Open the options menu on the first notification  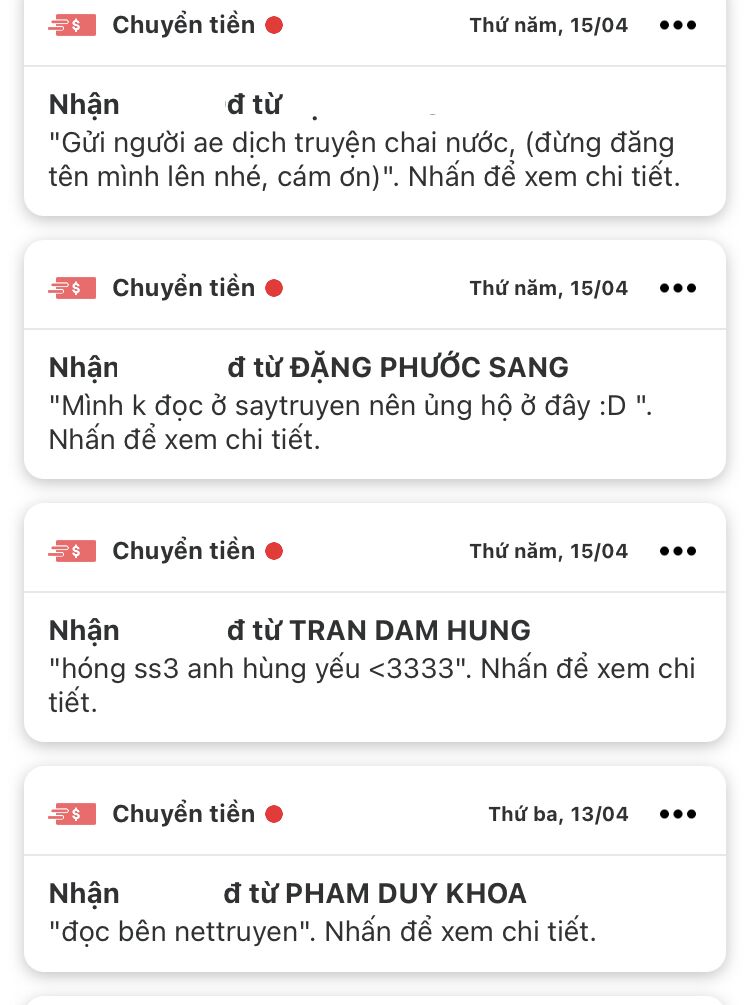click(x=678, y=25)
